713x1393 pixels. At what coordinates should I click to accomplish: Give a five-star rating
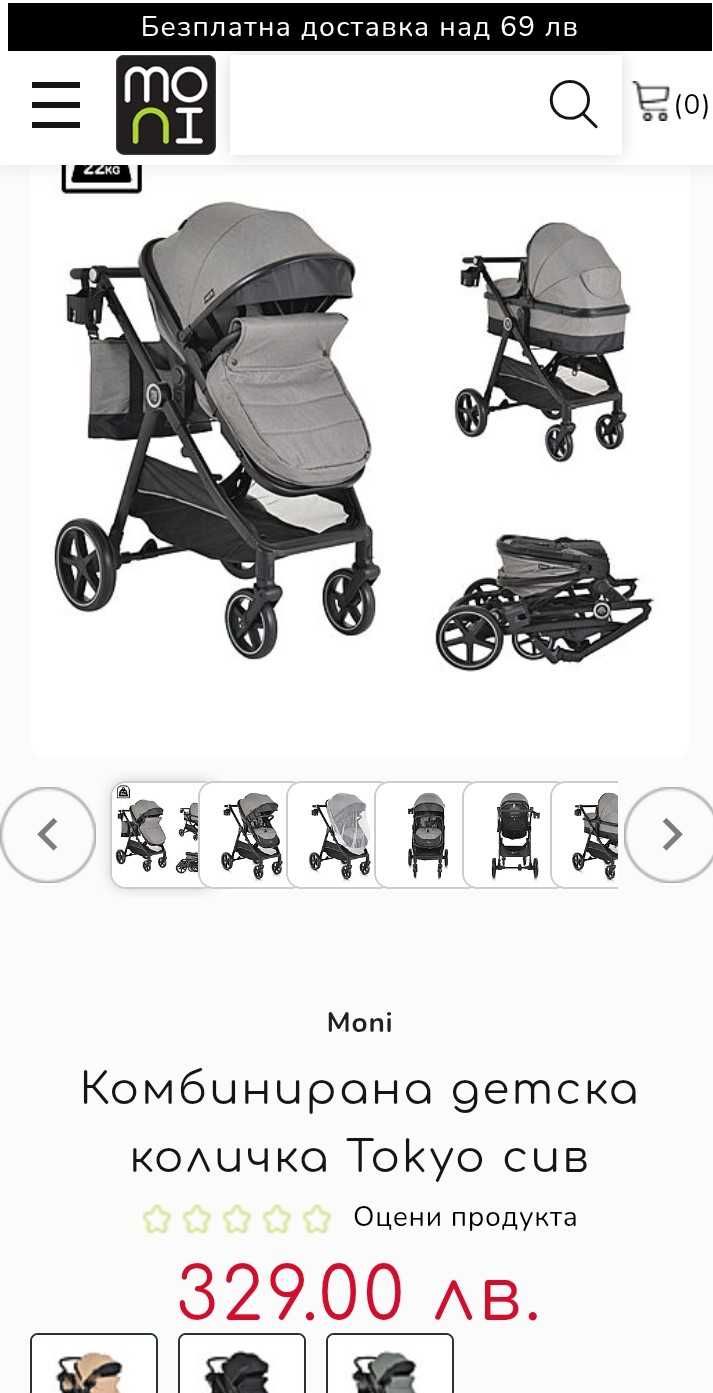point(317,1218)
